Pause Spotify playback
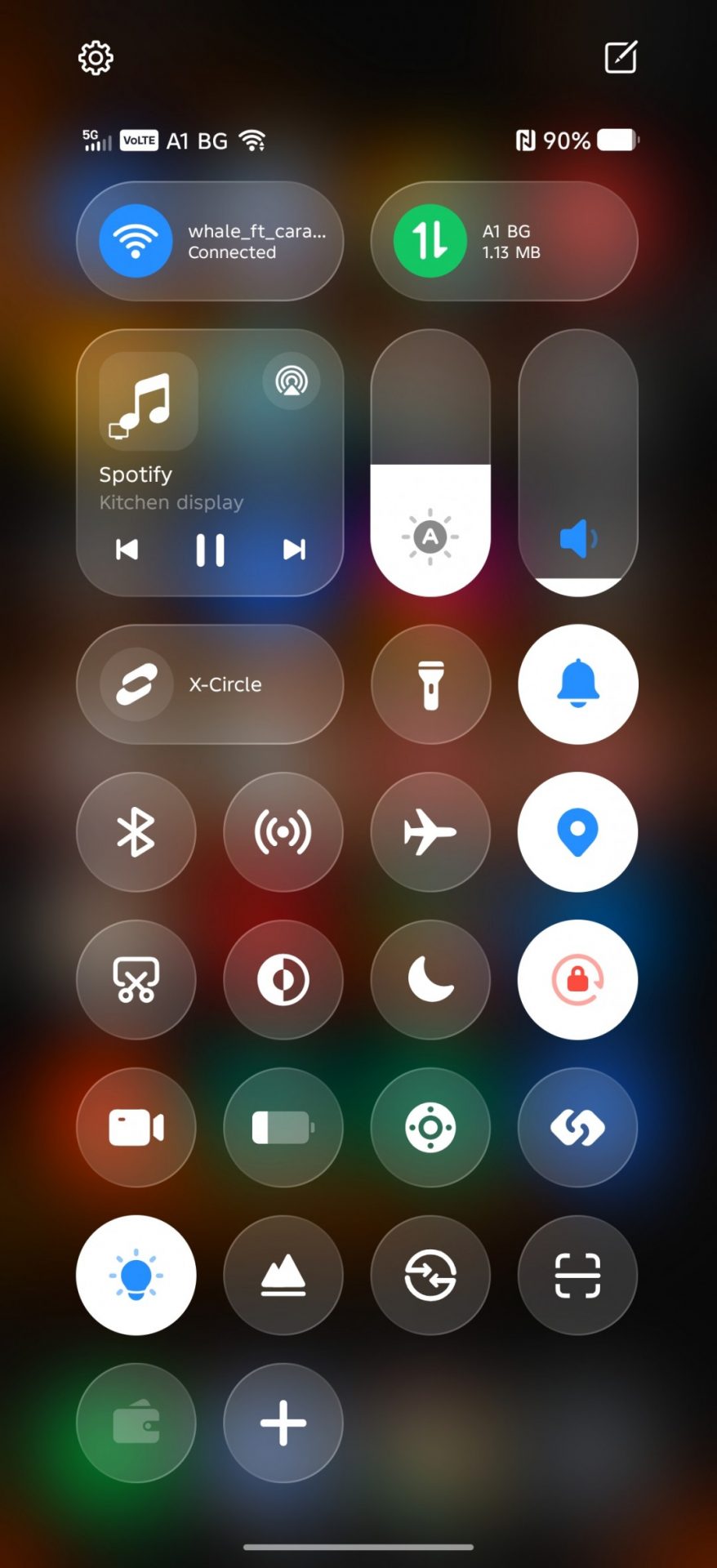Image resolution: width=717 pixels, height=1568 pixels. pyautogui.click(x=210, y=550)
